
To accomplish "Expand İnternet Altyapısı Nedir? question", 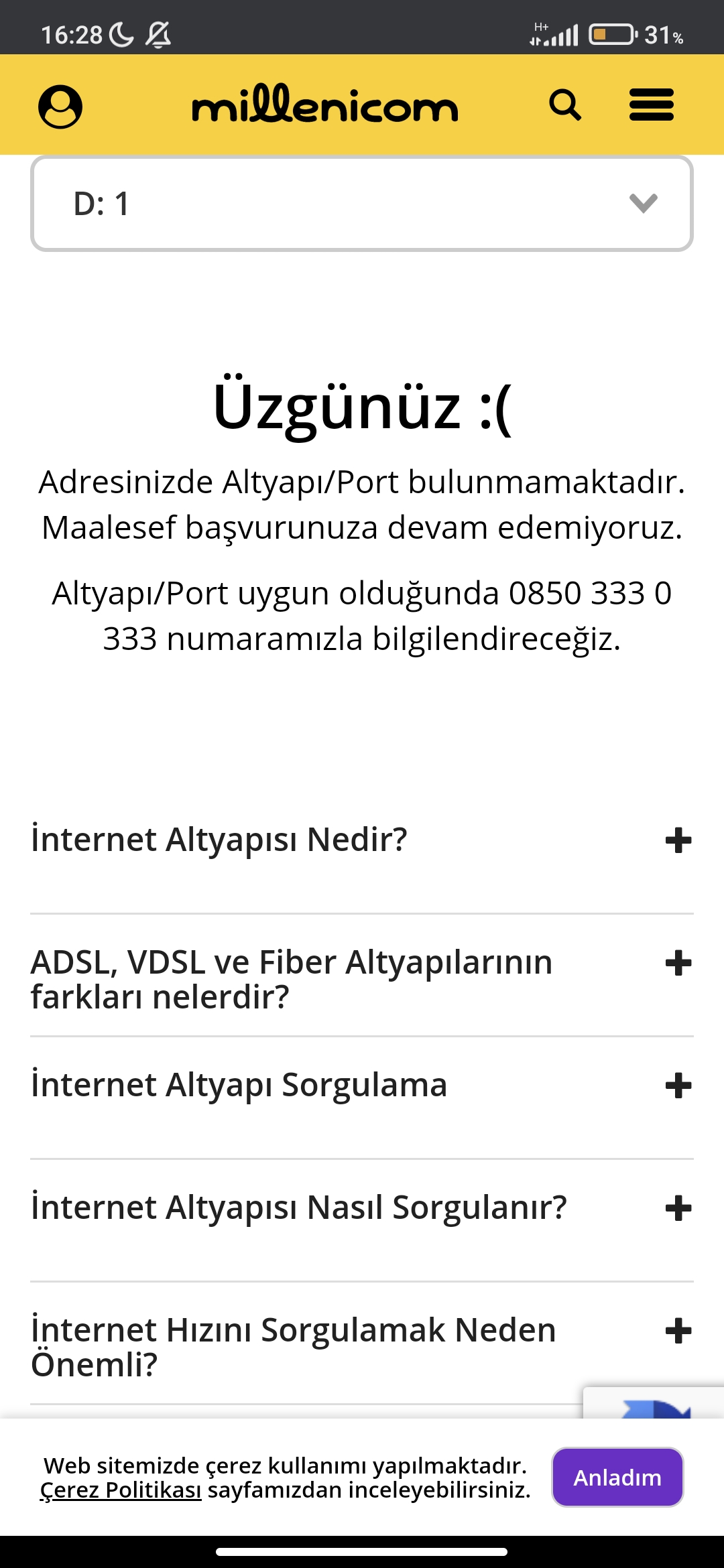I will point(678,840).
